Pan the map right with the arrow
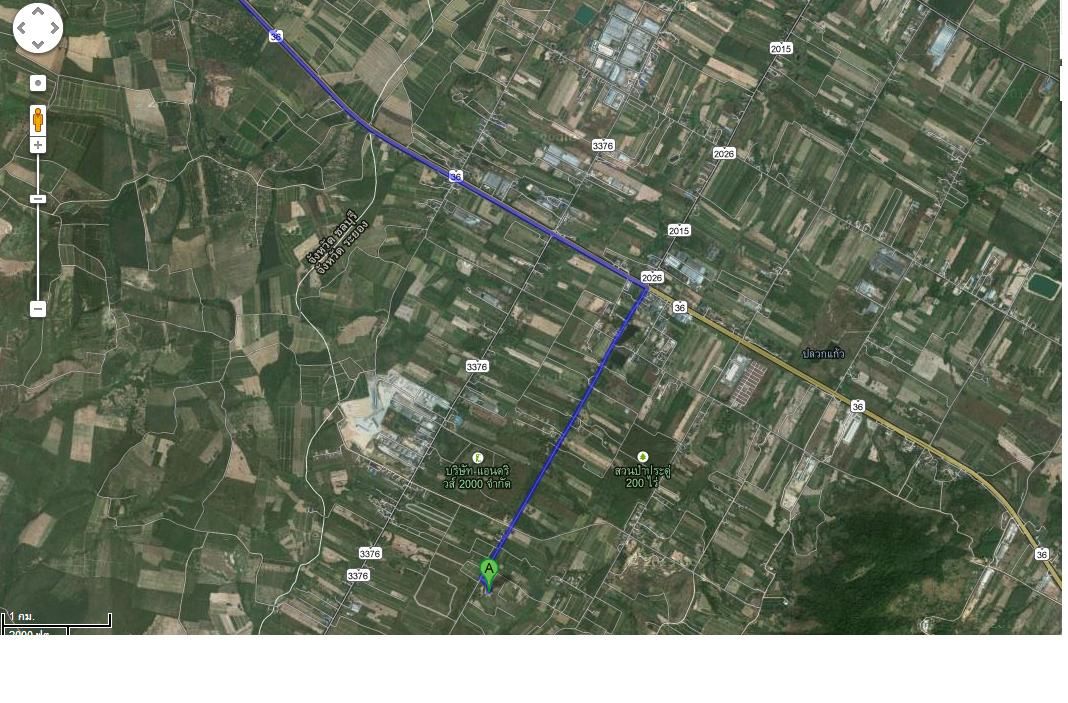Image resolution: width=1068 pixels, height=703 pixels. click(x=54, y=28)
